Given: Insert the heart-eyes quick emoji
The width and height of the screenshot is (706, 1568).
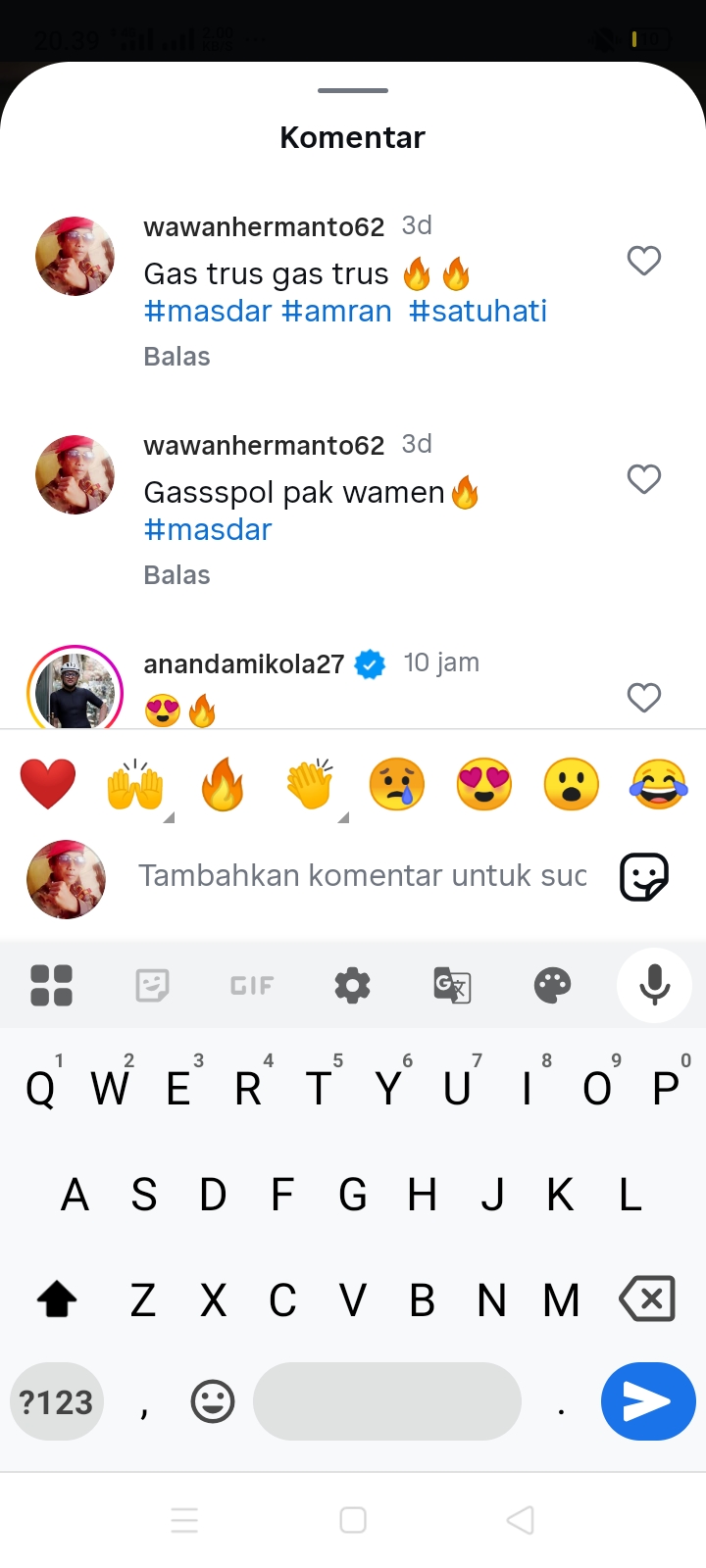Looking at the screenshot, I should click(484, 785).
